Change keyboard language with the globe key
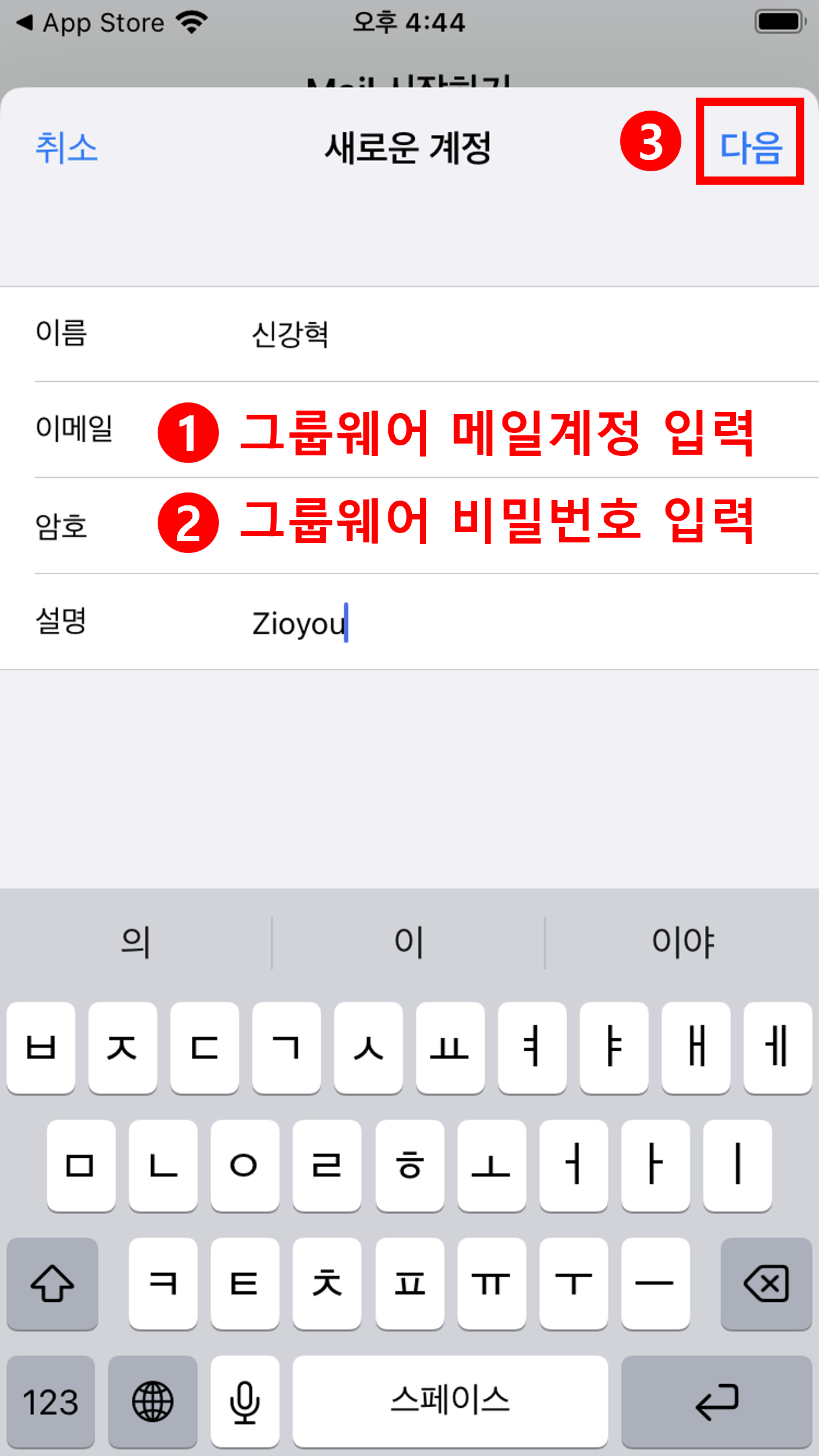The image size is (819, 1456). coord(152,1402)
